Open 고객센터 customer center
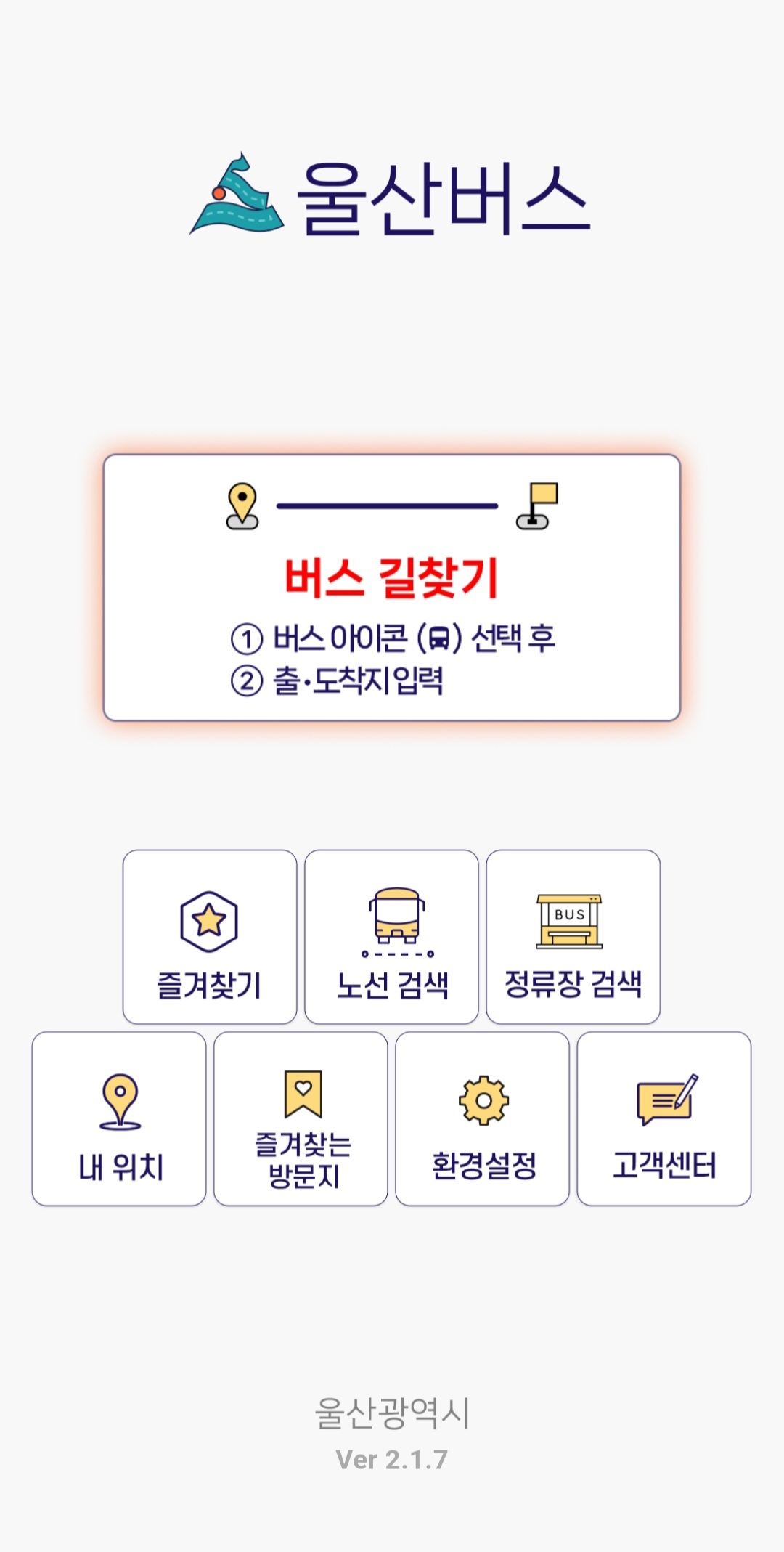The width and height of the screenshot is (784, 1552). [x=664, y=1118]
